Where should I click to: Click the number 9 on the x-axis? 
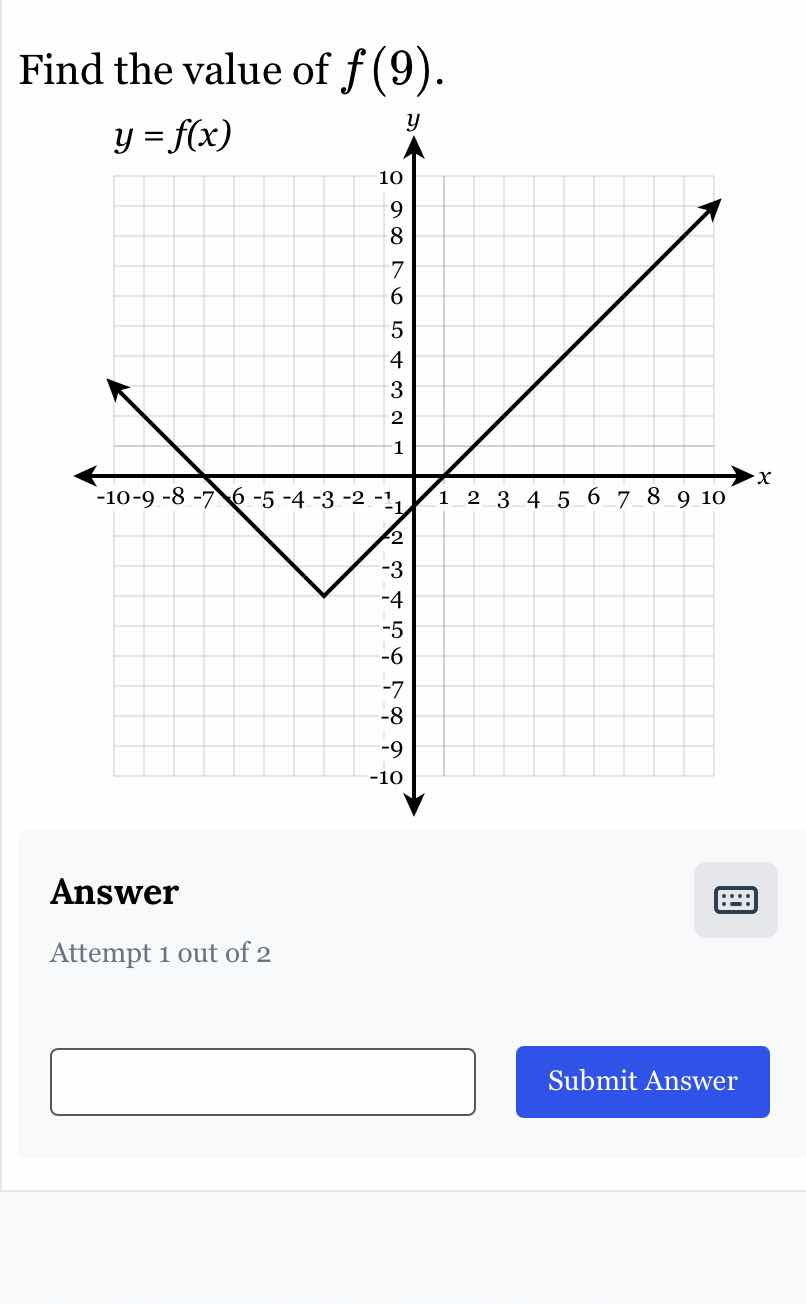pos(682,498)
